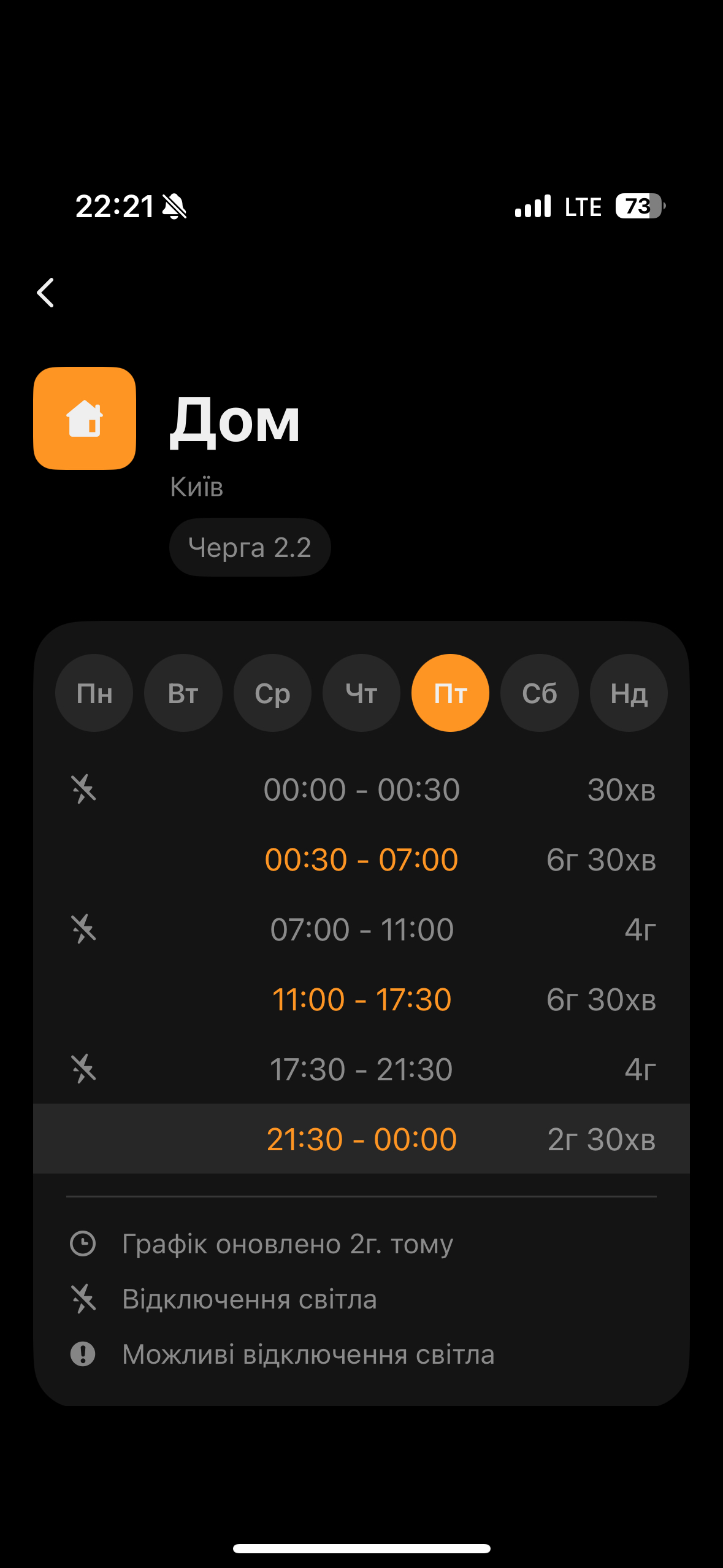Tap the Черга 2.2 chip
This screenshot has height=1568, width=723.
click(250, 547)
